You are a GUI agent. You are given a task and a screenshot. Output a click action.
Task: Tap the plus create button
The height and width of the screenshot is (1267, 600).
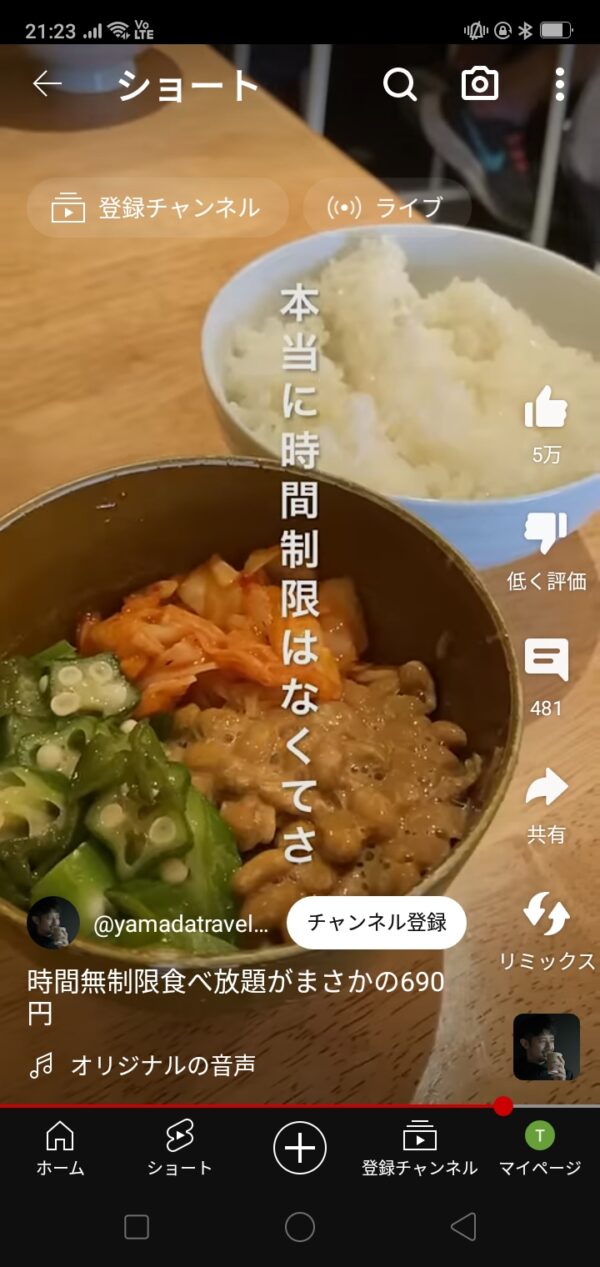pos(300,1147)
